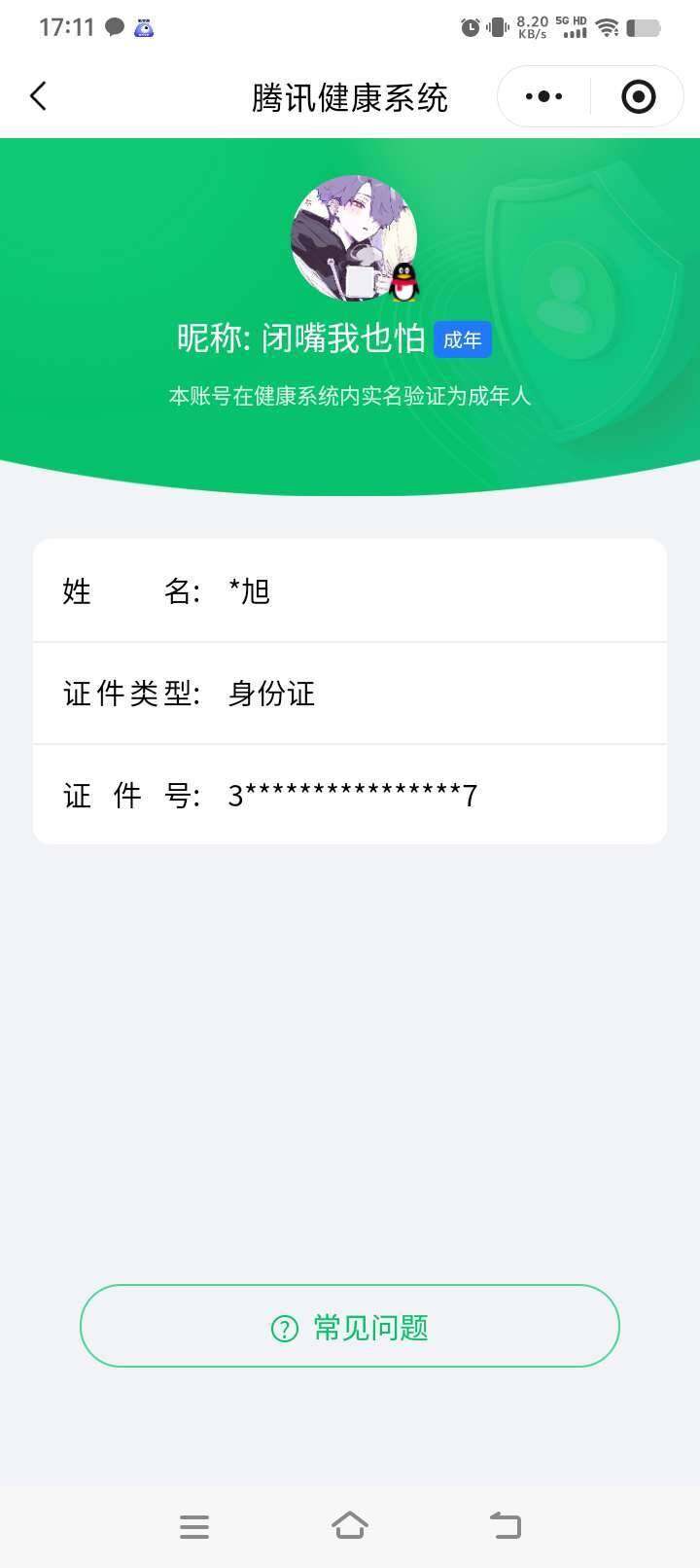The width and height of the screenshot is (700, 1568).
Task: Tap the masked ID number row
Action: tap(350, 795)
